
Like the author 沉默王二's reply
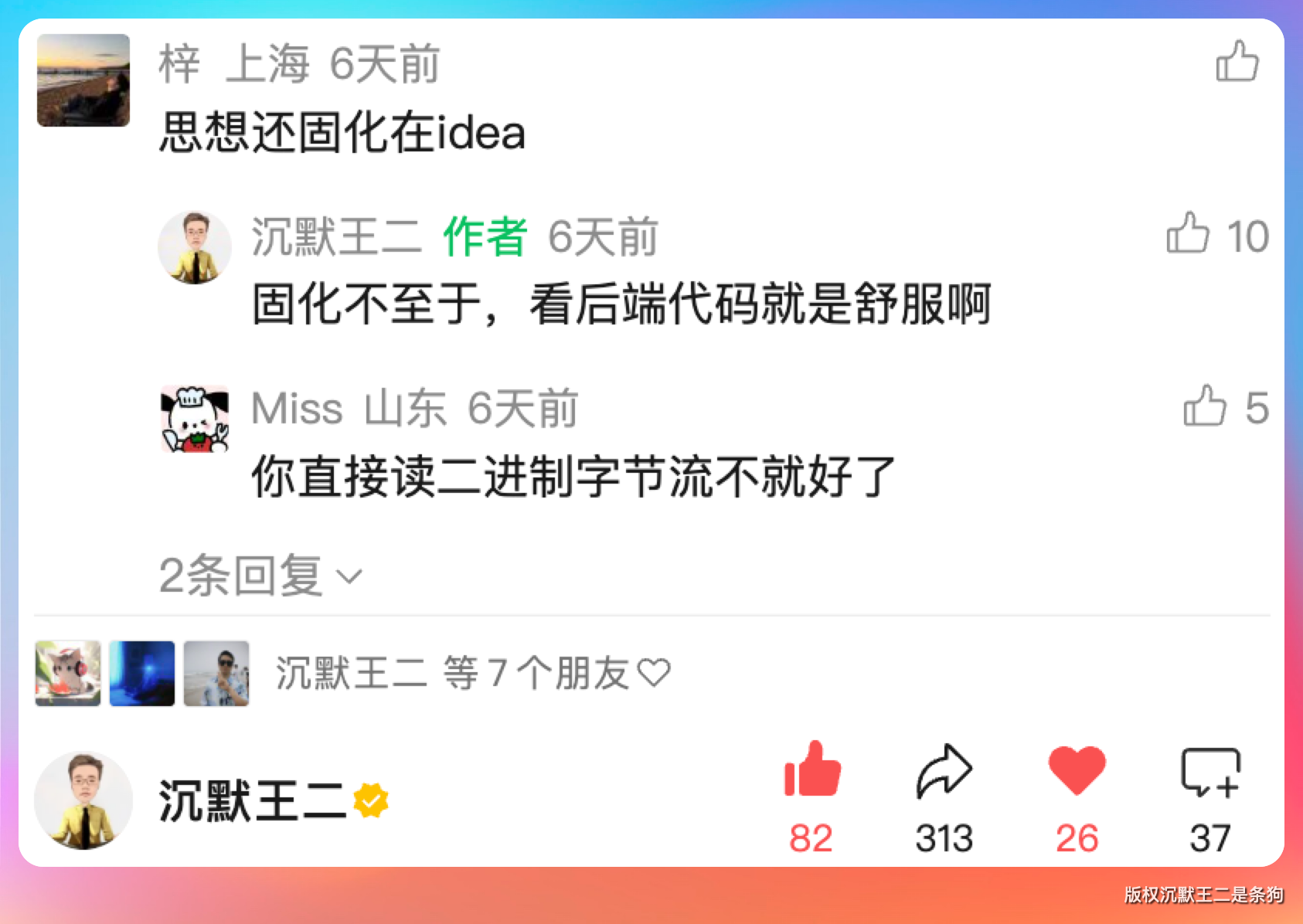(x=1188, y=233)
